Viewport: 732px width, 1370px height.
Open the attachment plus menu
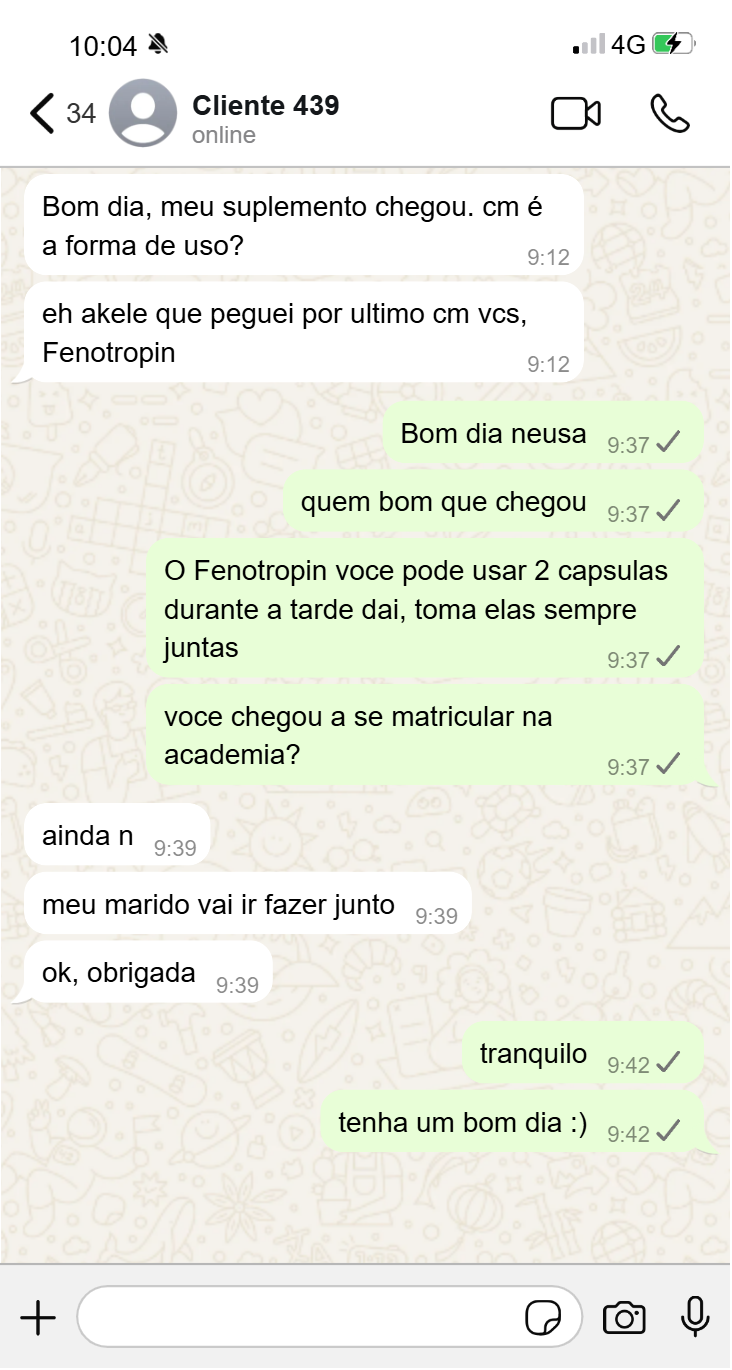(x=38, y=1318)
